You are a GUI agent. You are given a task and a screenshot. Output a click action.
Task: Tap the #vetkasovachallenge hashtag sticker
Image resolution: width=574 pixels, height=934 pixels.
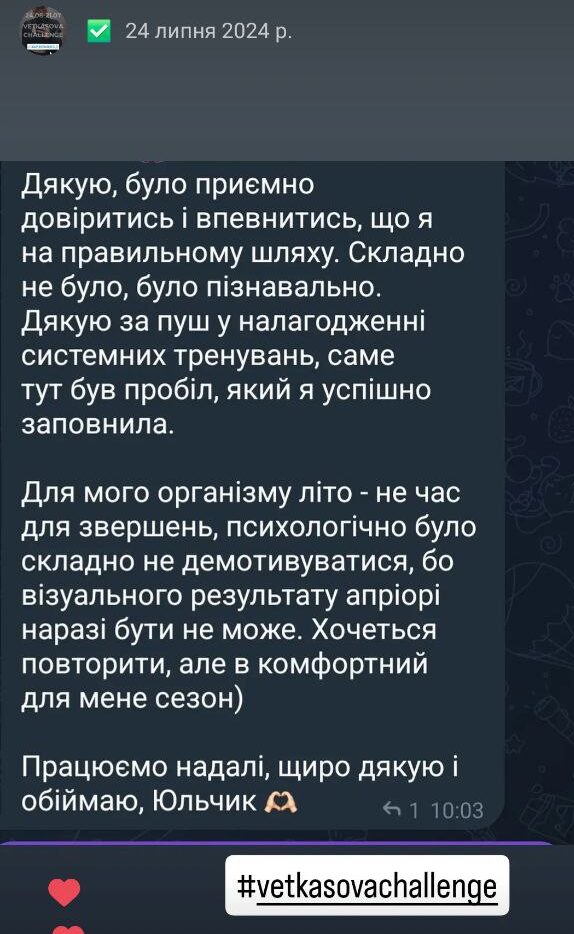click(x=367, y=885)
